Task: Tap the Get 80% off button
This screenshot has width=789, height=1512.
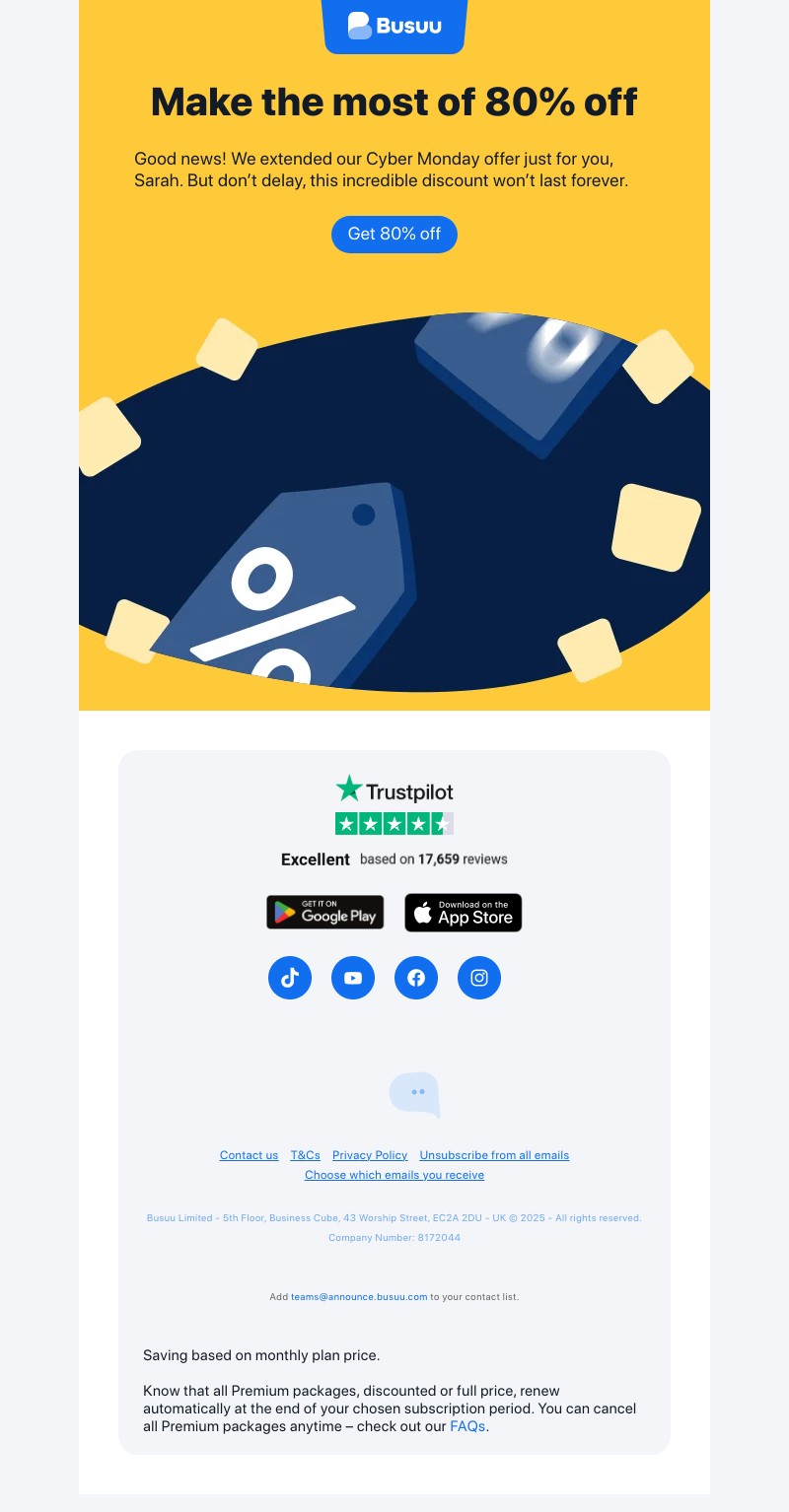Action: [394, 235]
